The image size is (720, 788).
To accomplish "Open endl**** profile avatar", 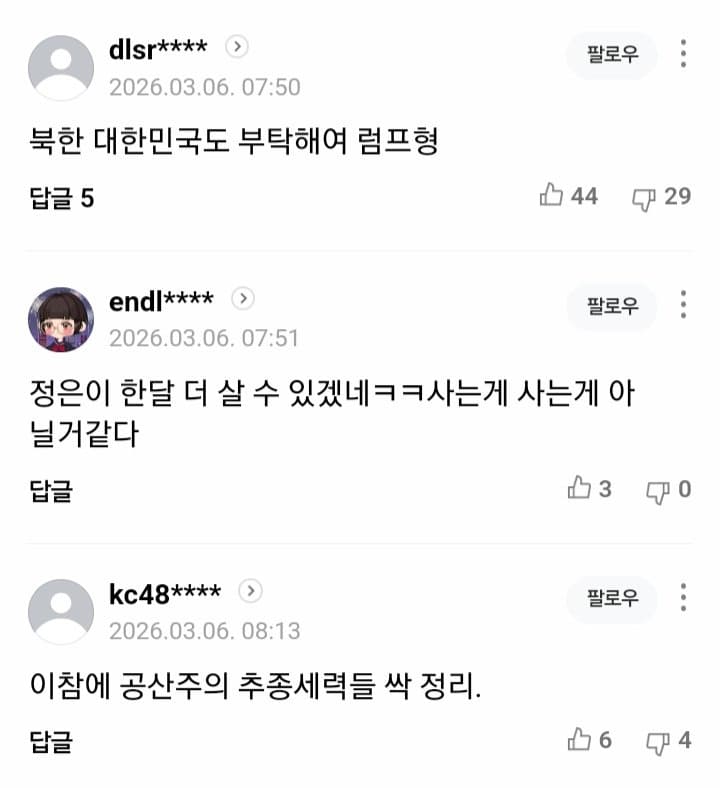I will tap(61, 319).
